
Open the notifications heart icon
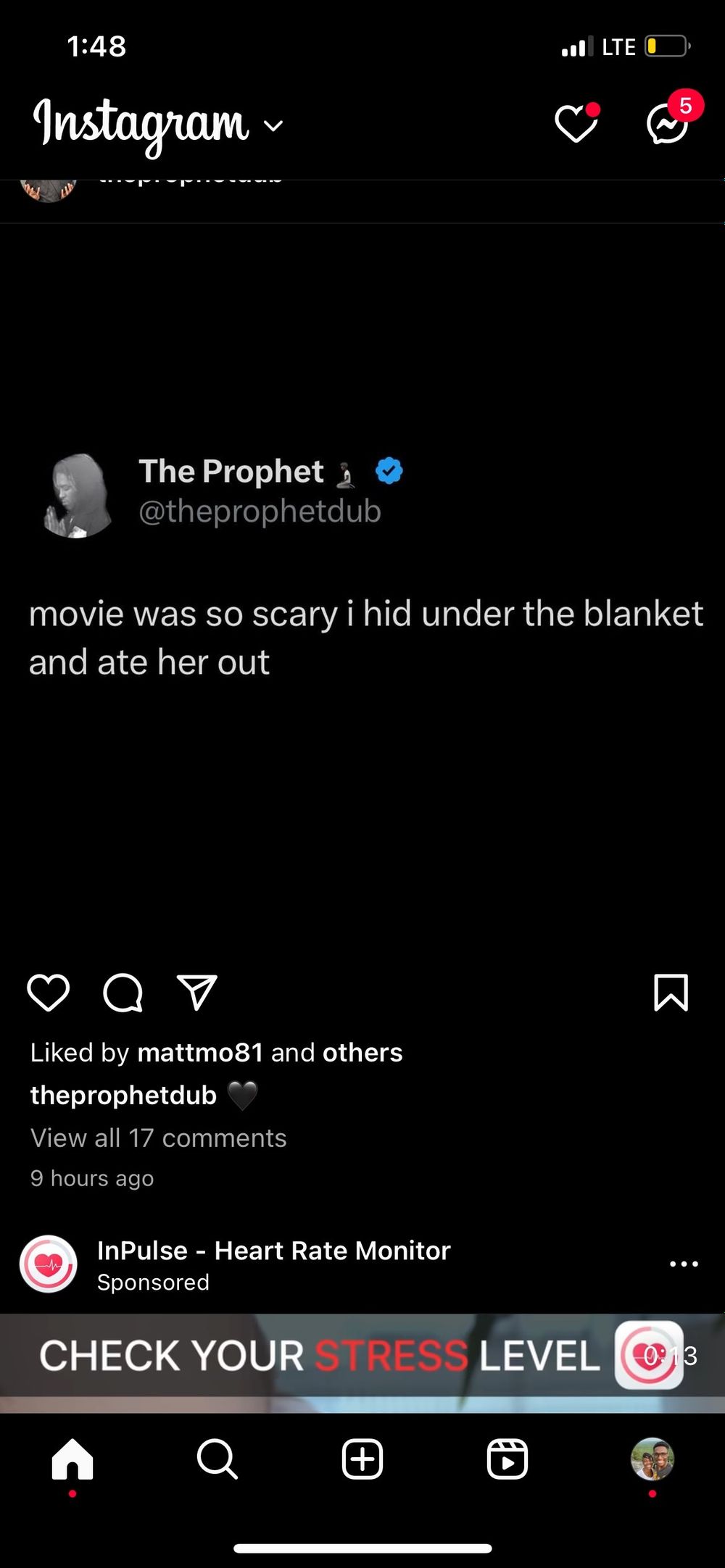(x=576, y=124)
